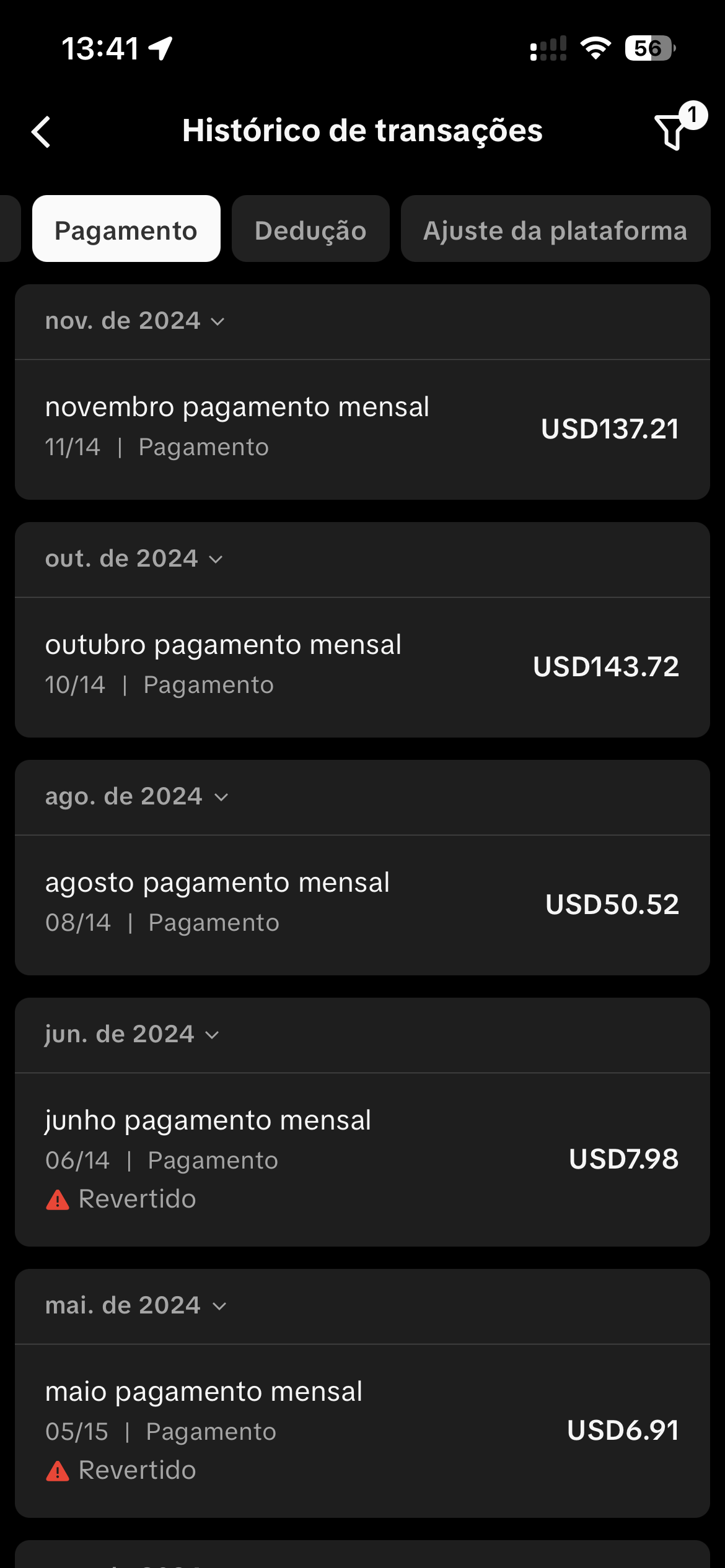Screen dimensions: 725x1568
Task: Select the Pagamento tab
Action: click(x=126, y=230)
